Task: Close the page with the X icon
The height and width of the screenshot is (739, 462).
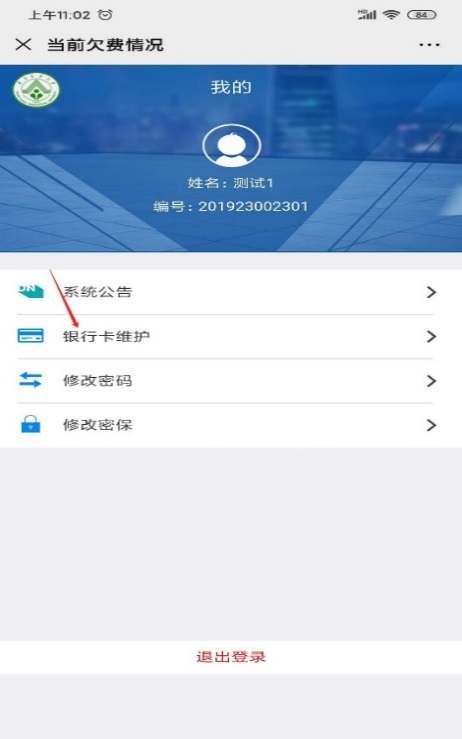Action: tap(23, 45)
